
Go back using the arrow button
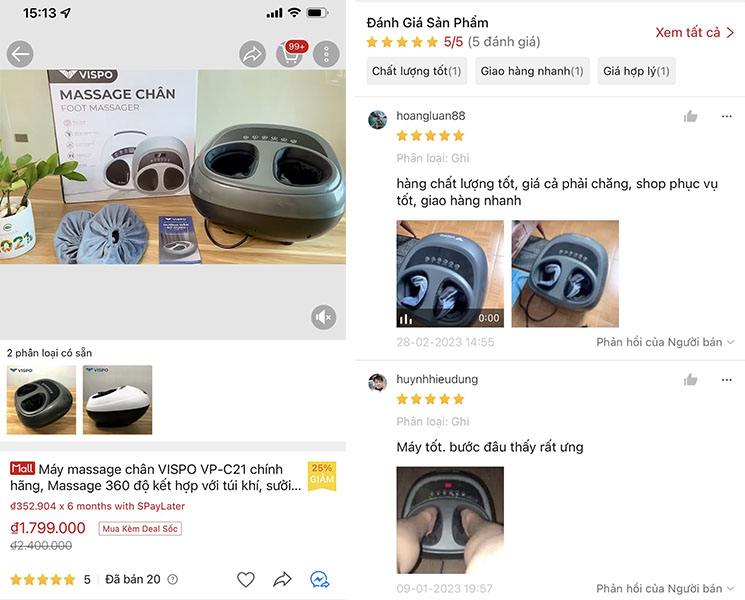coord(20,54)
